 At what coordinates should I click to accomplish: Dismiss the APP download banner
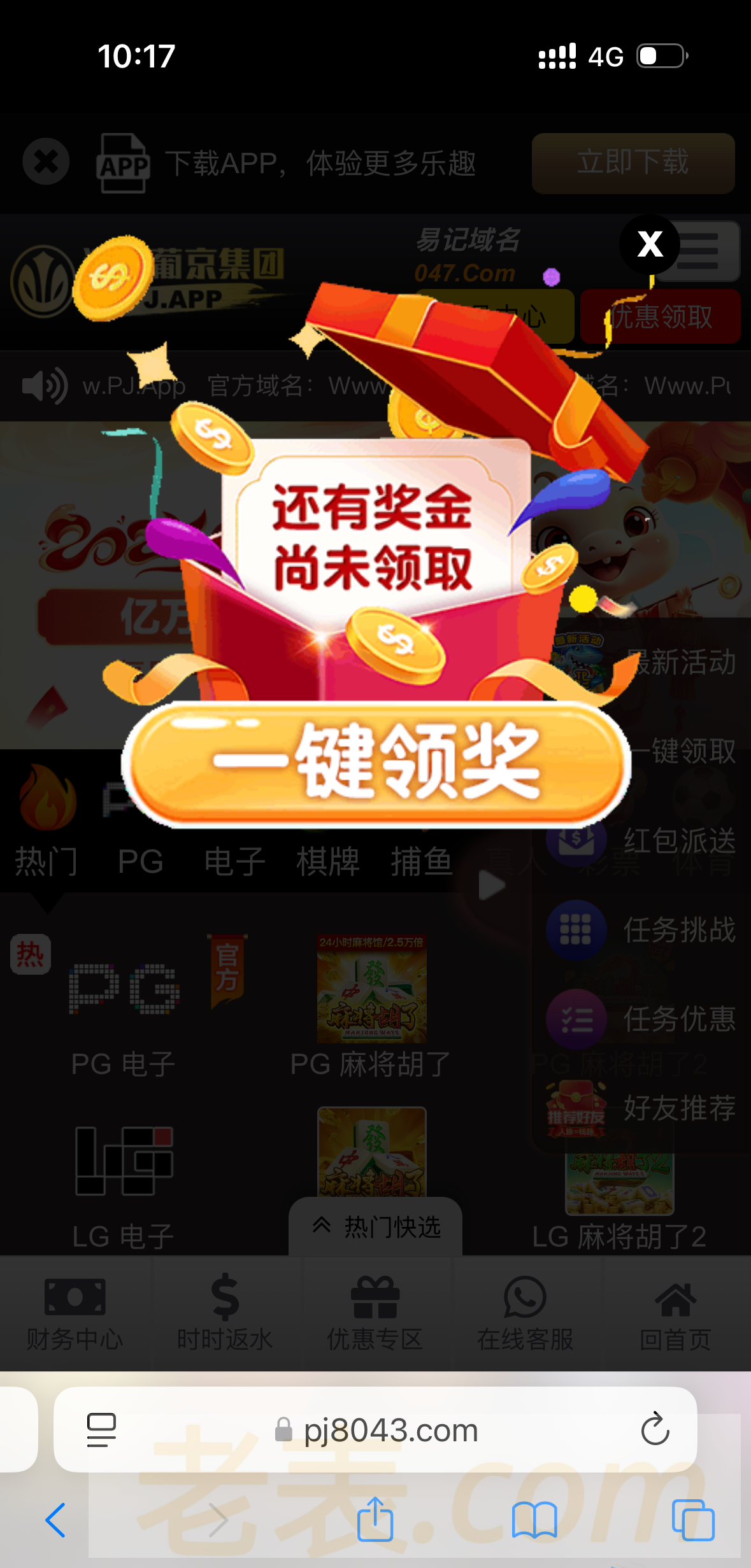click(x=46, y=162)
